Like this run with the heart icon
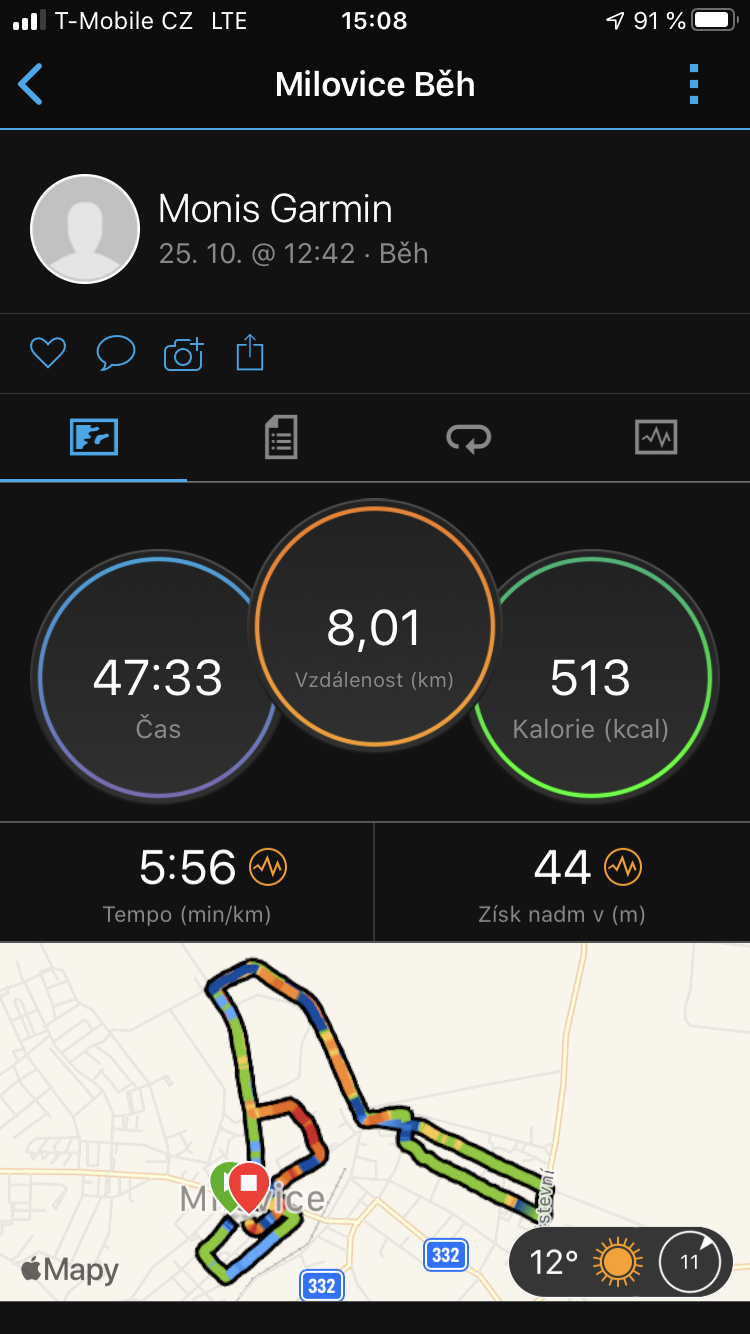Viewport: 750px width, 1334px height. click(x=47, y=353)
